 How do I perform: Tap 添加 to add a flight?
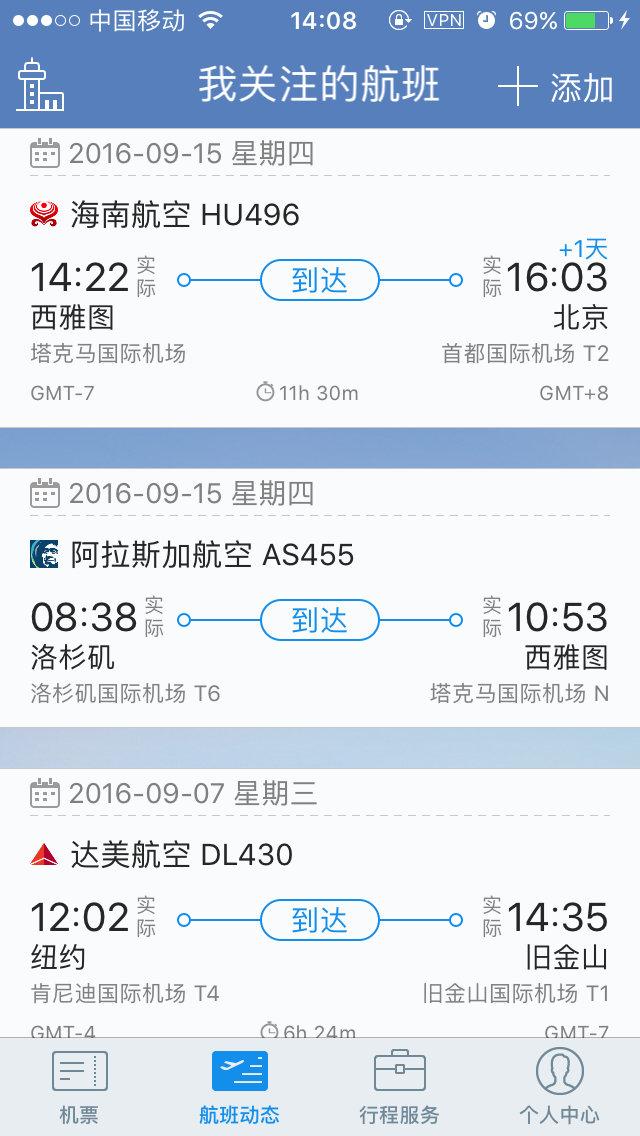pyautogui.click(x=556, y=89)
